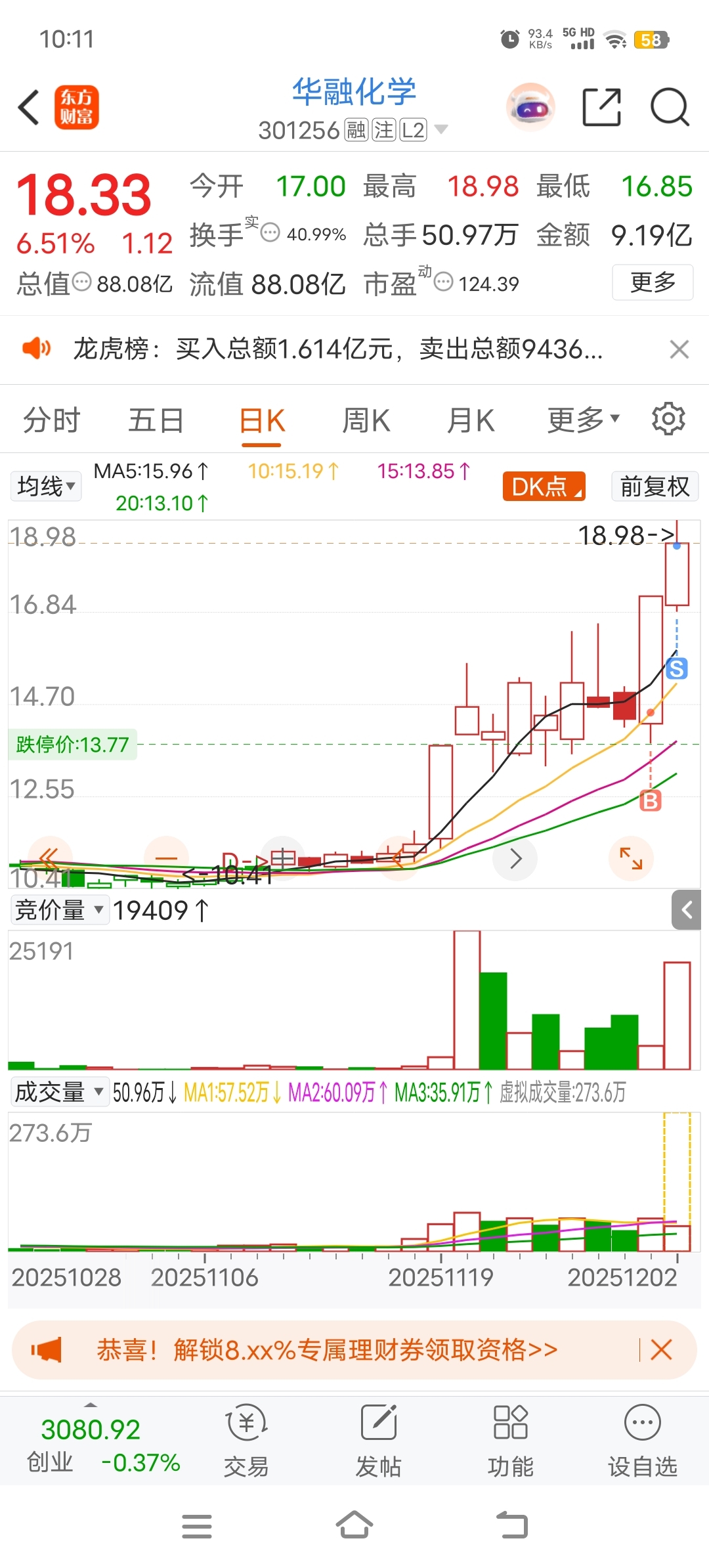Close the 理财券 promotion banner
The image size is (709, 1568).
[x=661, y=1350]
